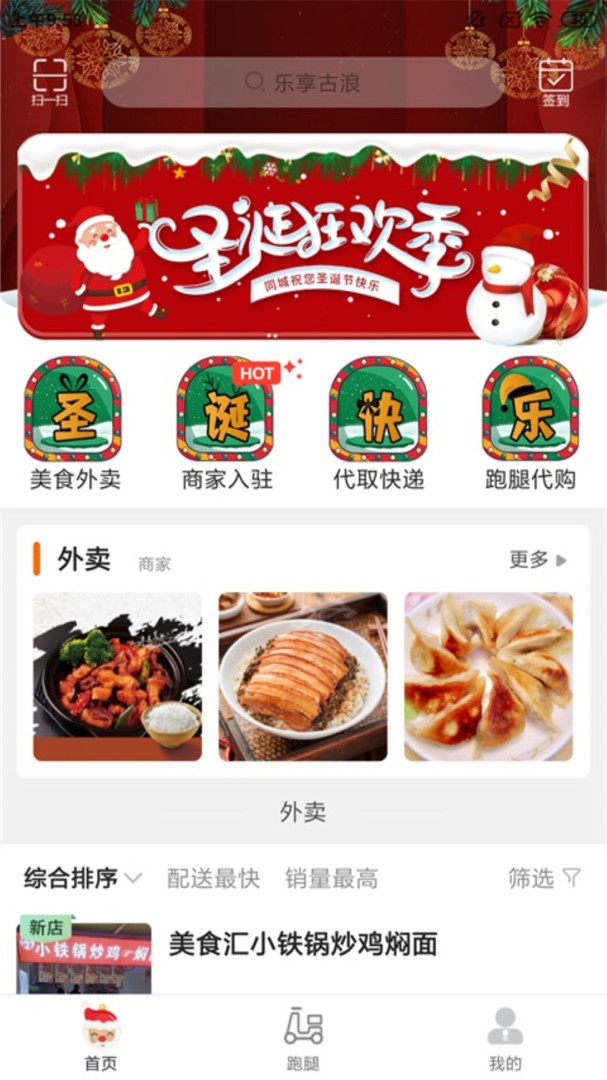Open the fried dumplings photo tile
Image resolution: width=607 pixels, height=1080 pixels.
point(488,676)
